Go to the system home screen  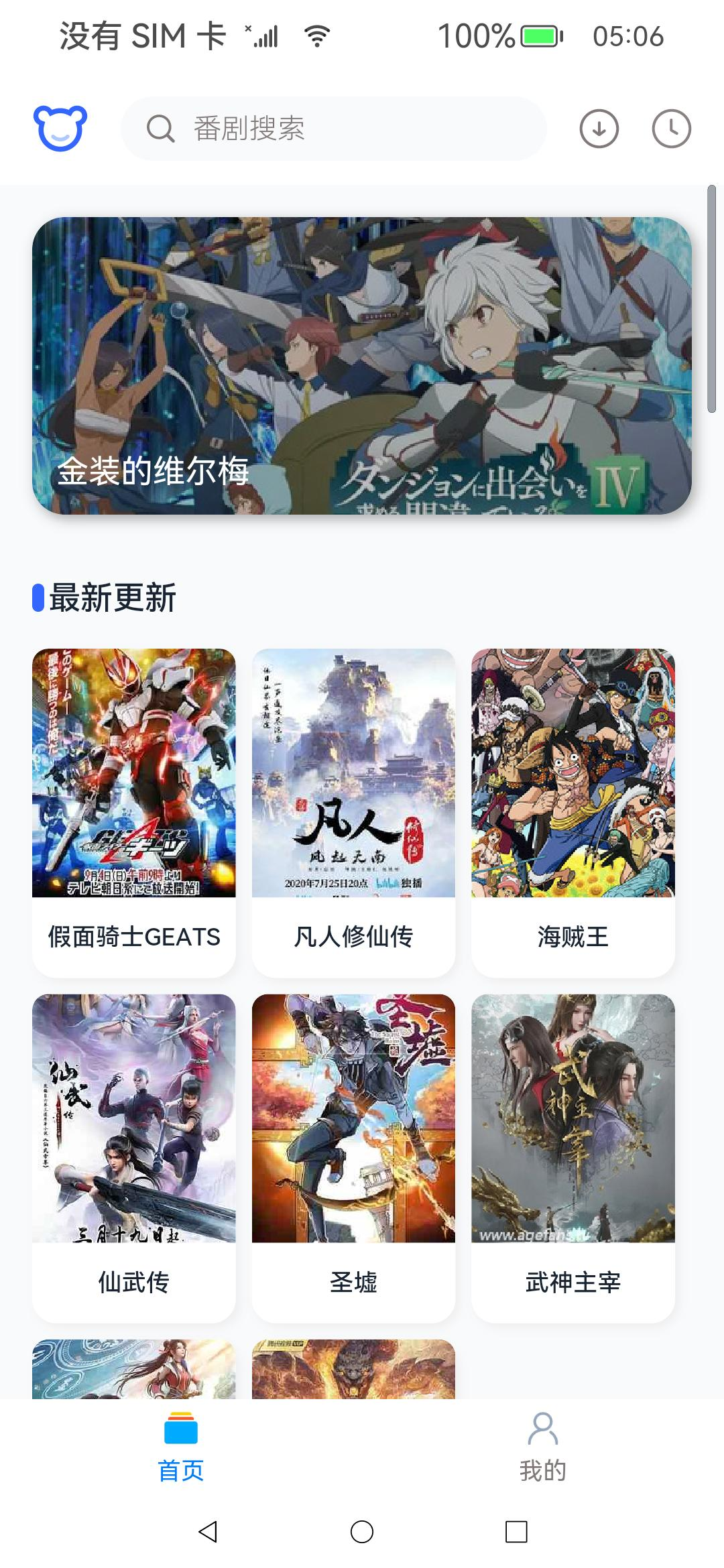362,1532
